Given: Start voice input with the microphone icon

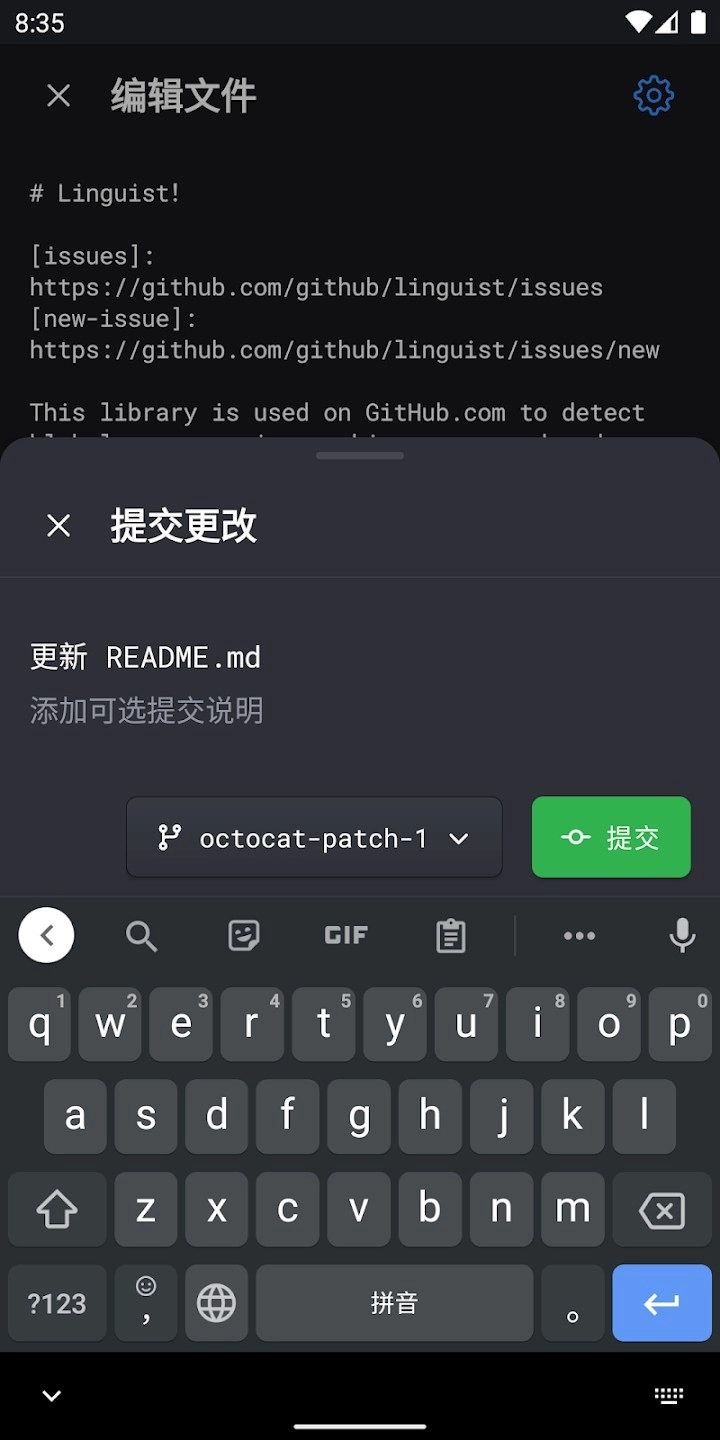Looking at the screenshot, I should point(682,935).
